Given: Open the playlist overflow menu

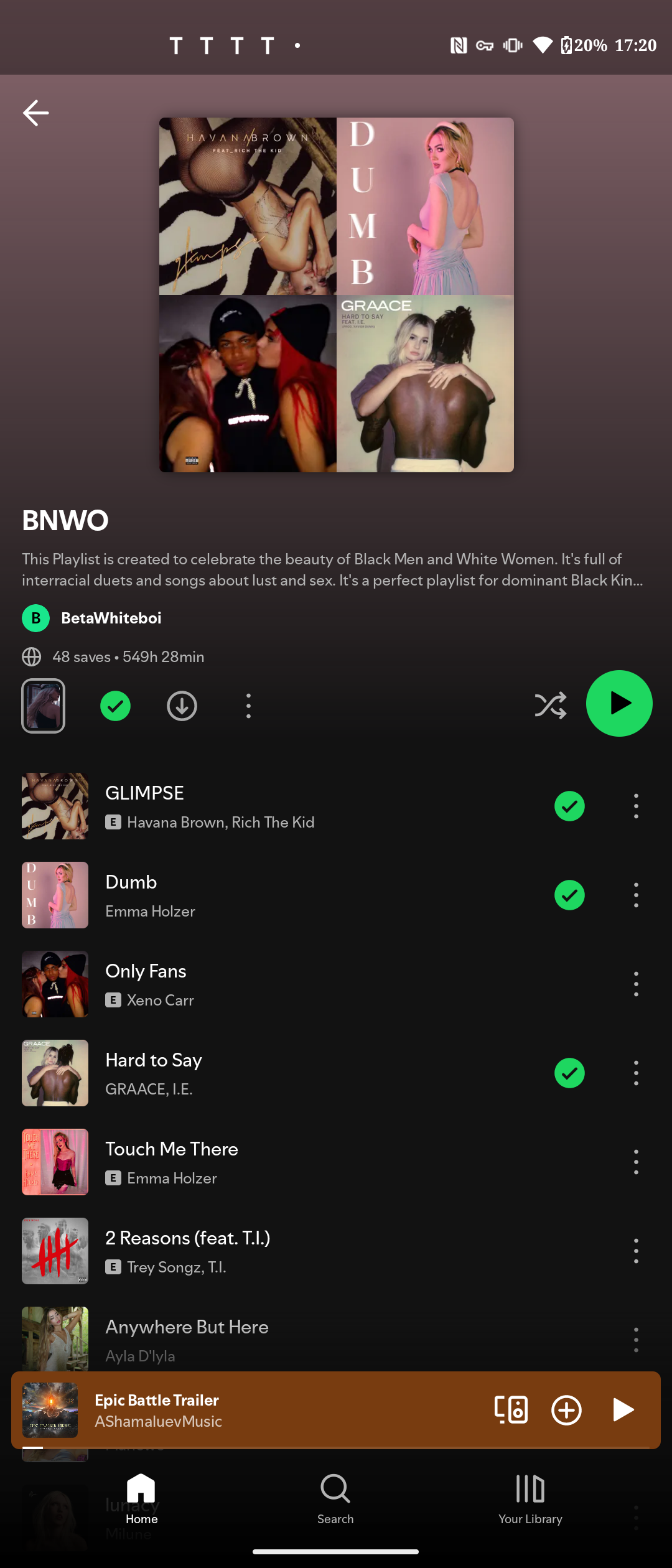Looking at the screenshot, I should tap(248, 706).
